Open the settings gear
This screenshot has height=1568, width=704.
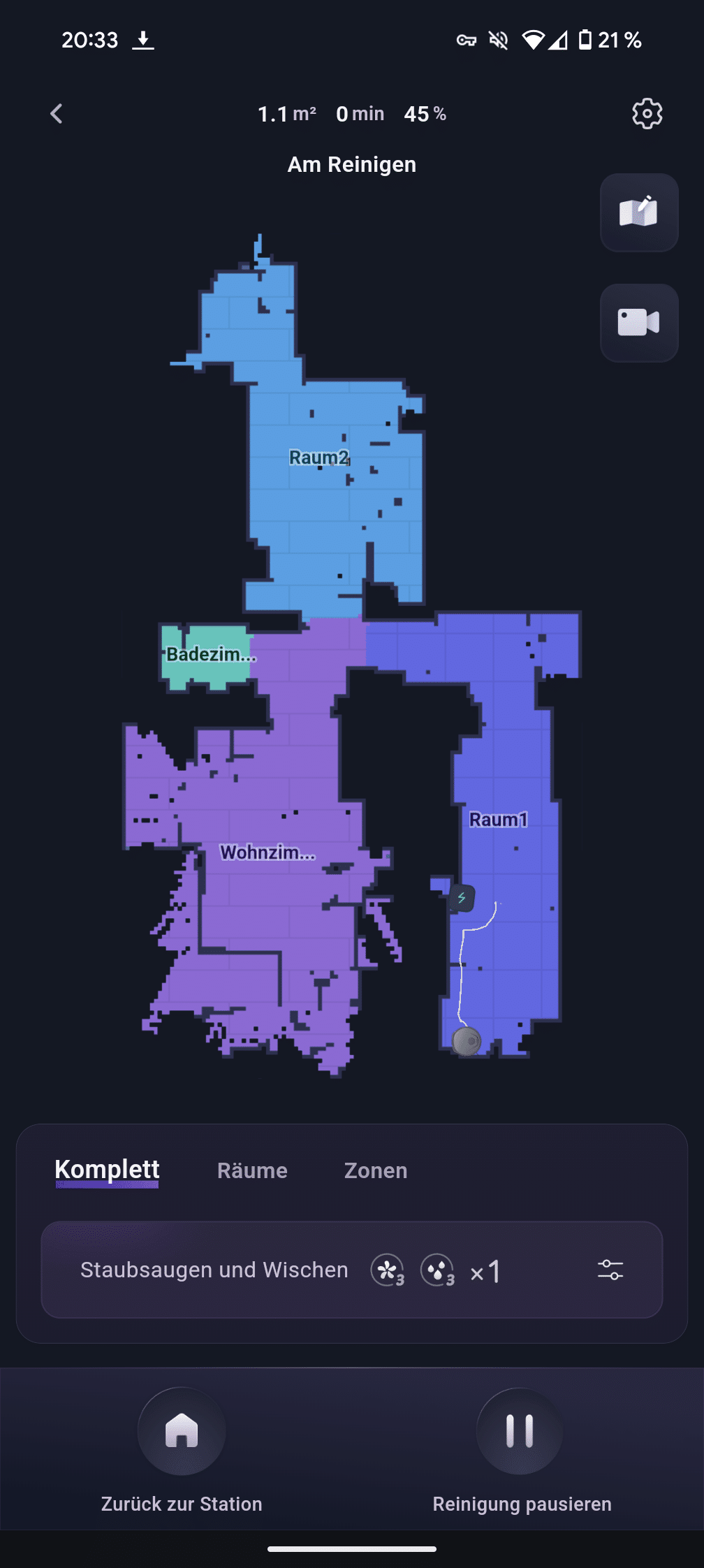(647, 113)
